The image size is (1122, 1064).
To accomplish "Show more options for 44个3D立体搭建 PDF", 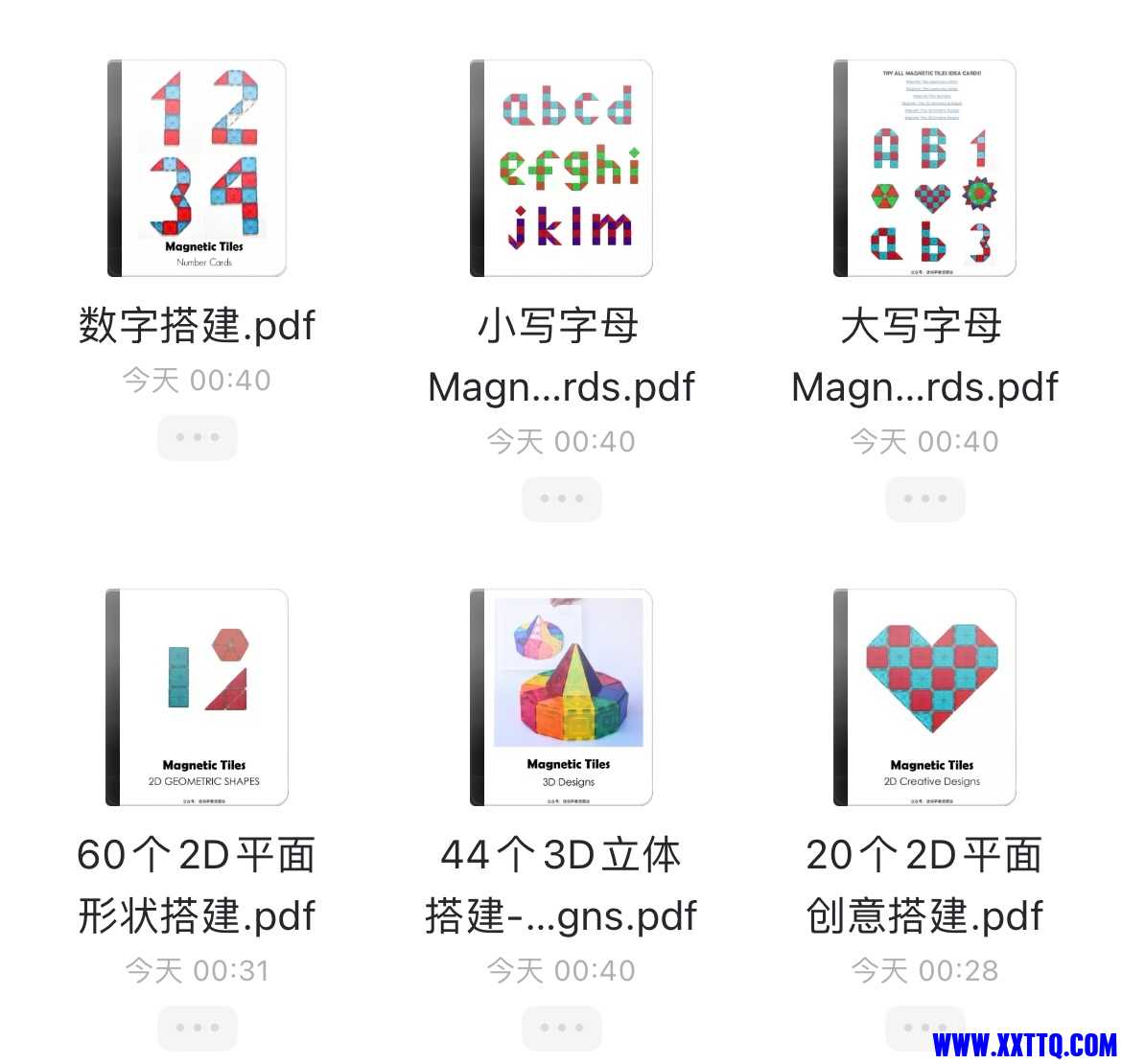I will click(x=561, y=1028).
